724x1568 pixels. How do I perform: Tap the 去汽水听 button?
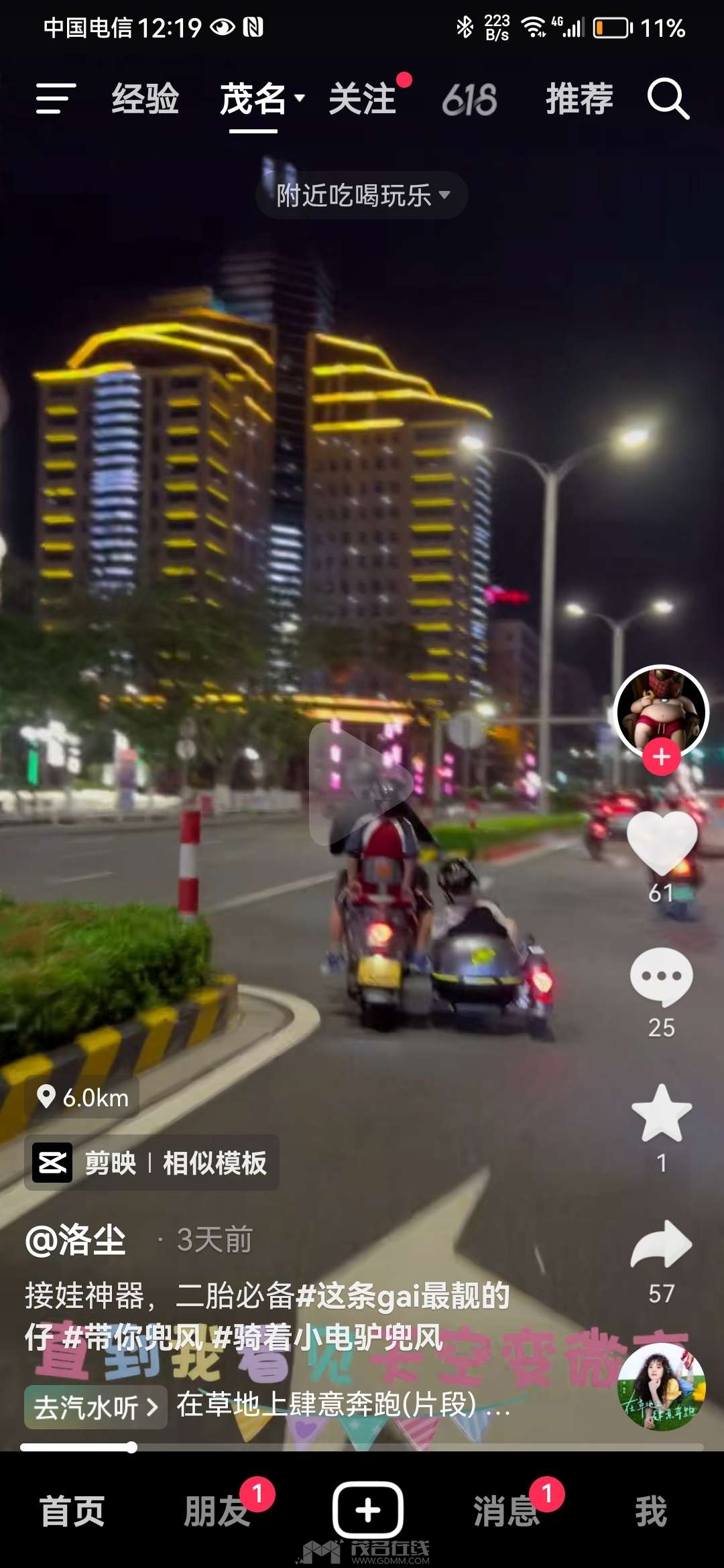pos(96,1407)
